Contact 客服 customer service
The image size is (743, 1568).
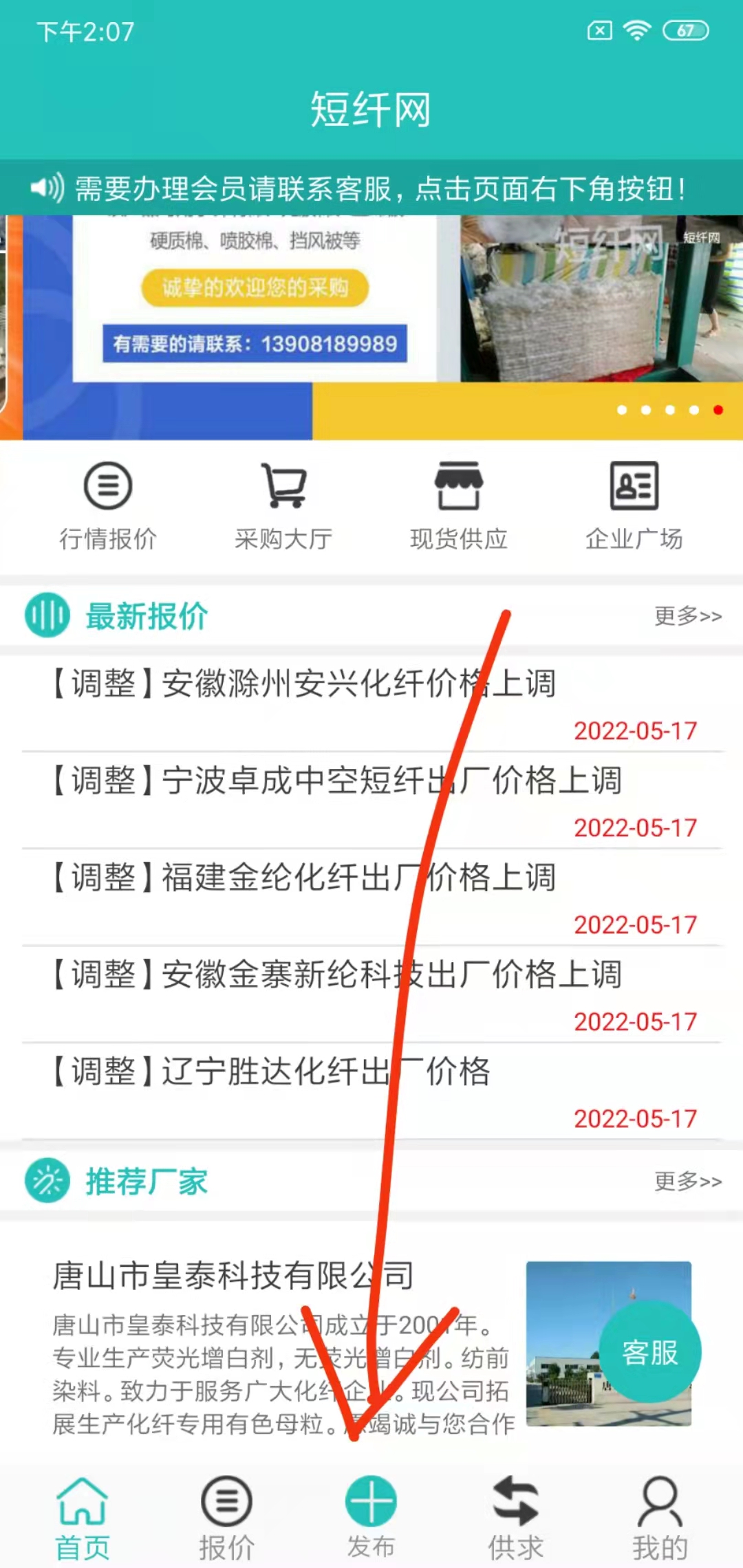[650, 1352]
